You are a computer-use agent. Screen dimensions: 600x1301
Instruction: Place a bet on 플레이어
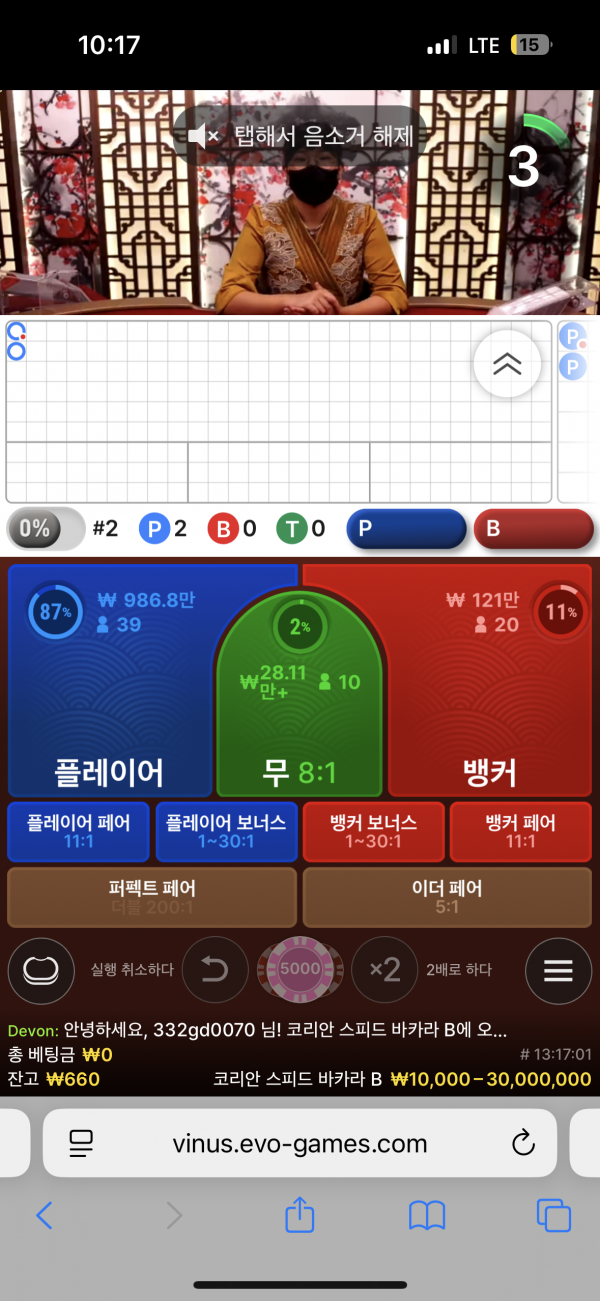[x=108, y=720]
